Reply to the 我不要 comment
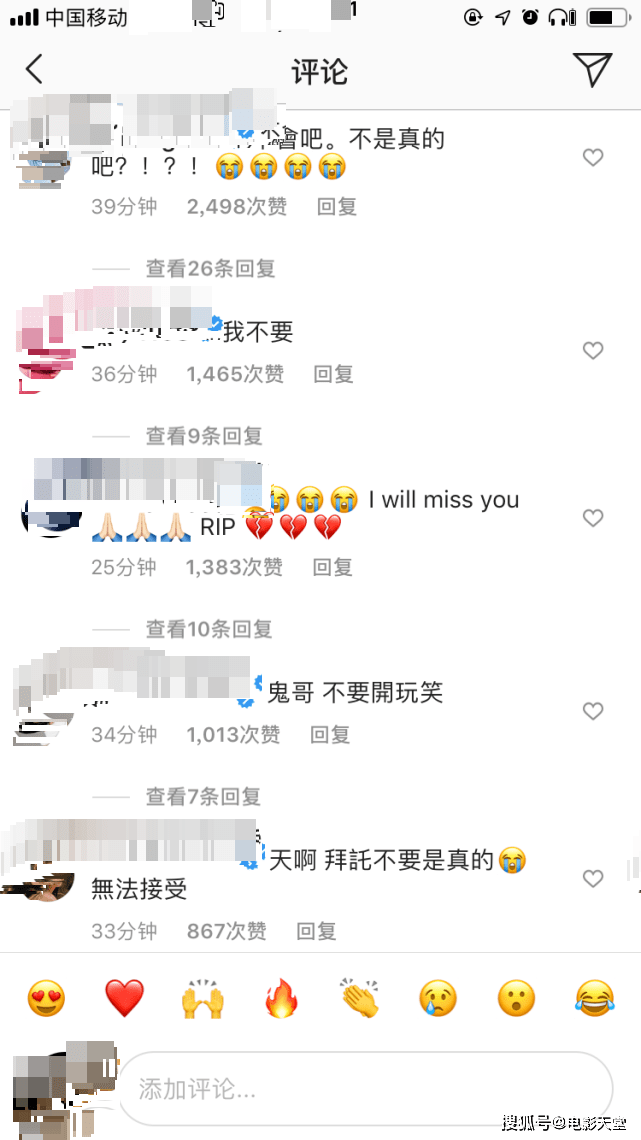The height and width of the screenshot is (1140, 641). pyautogui.click(x=334, y=374)
